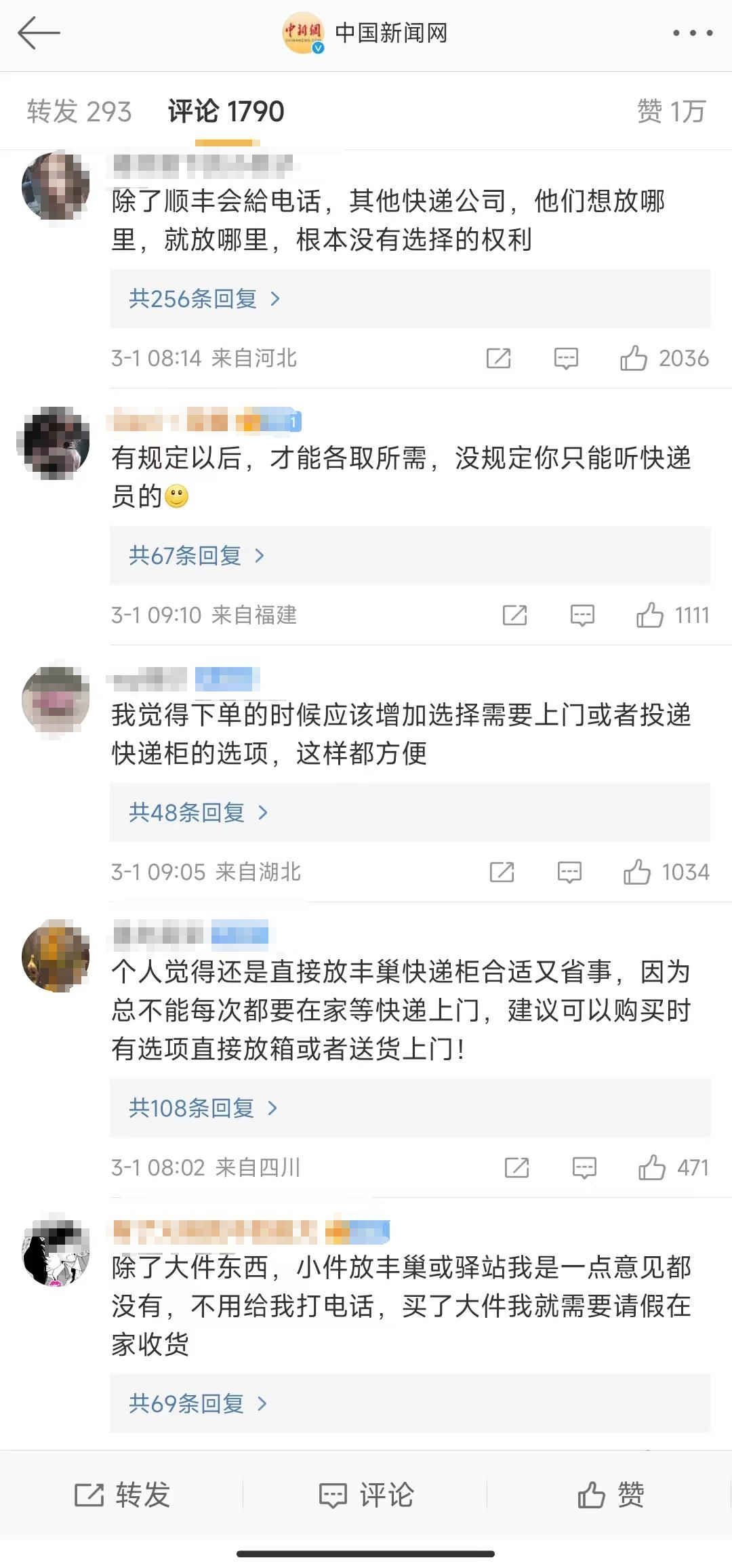Reply to the comment from 福建

[582, 616]
